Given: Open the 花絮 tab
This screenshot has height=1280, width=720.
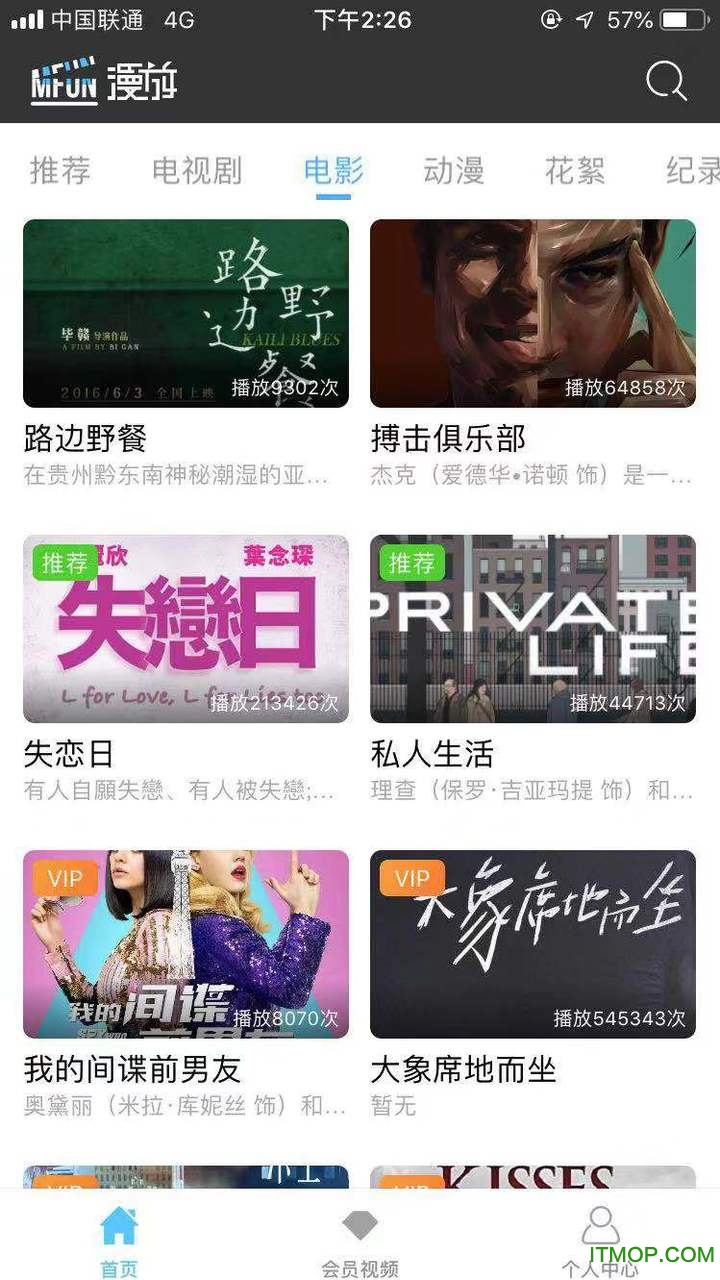Looking at the screenshot, I should (x=573, y=171).
